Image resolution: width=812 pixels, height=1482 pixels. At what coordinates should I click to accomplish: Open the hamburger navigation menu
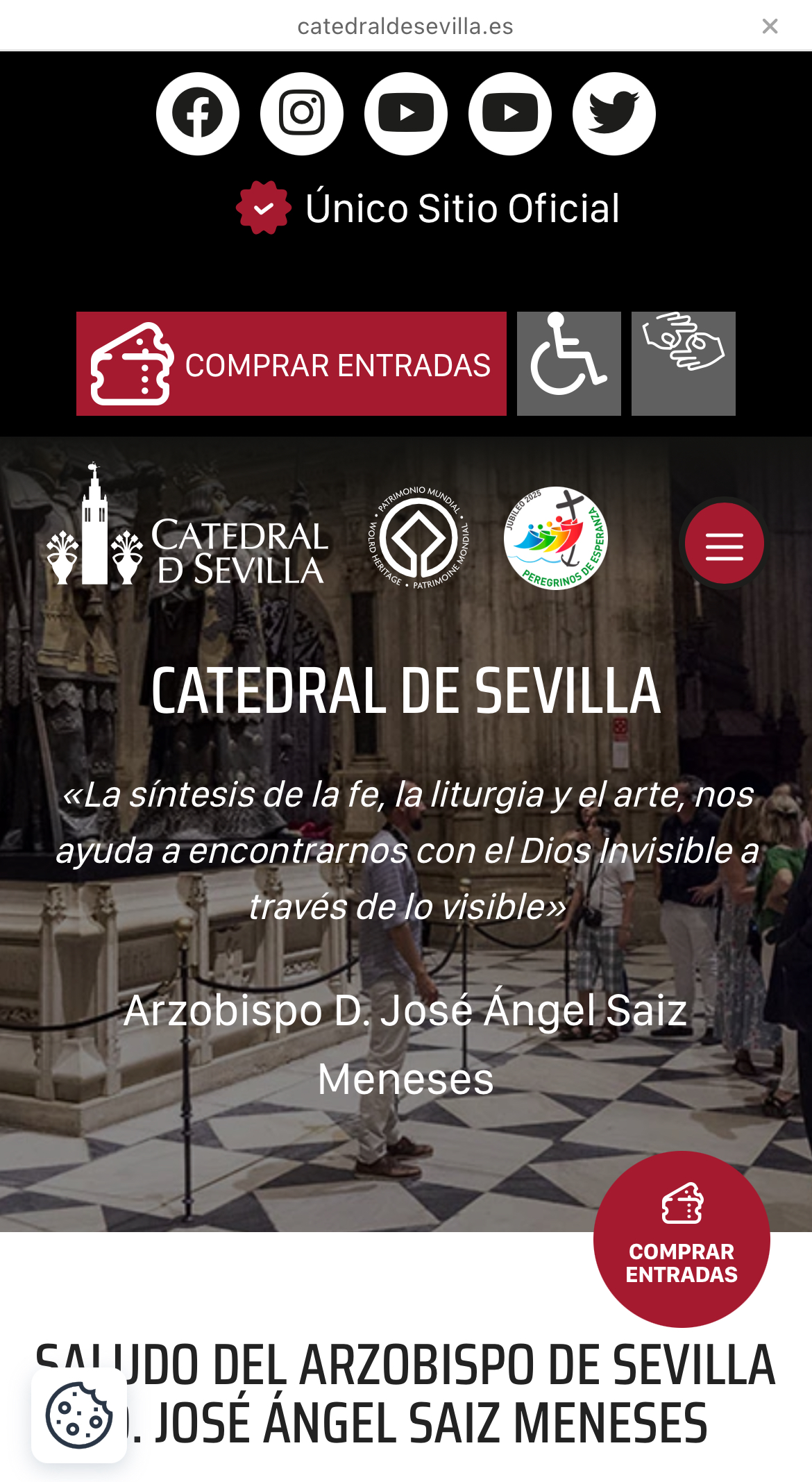pos(724,544)
